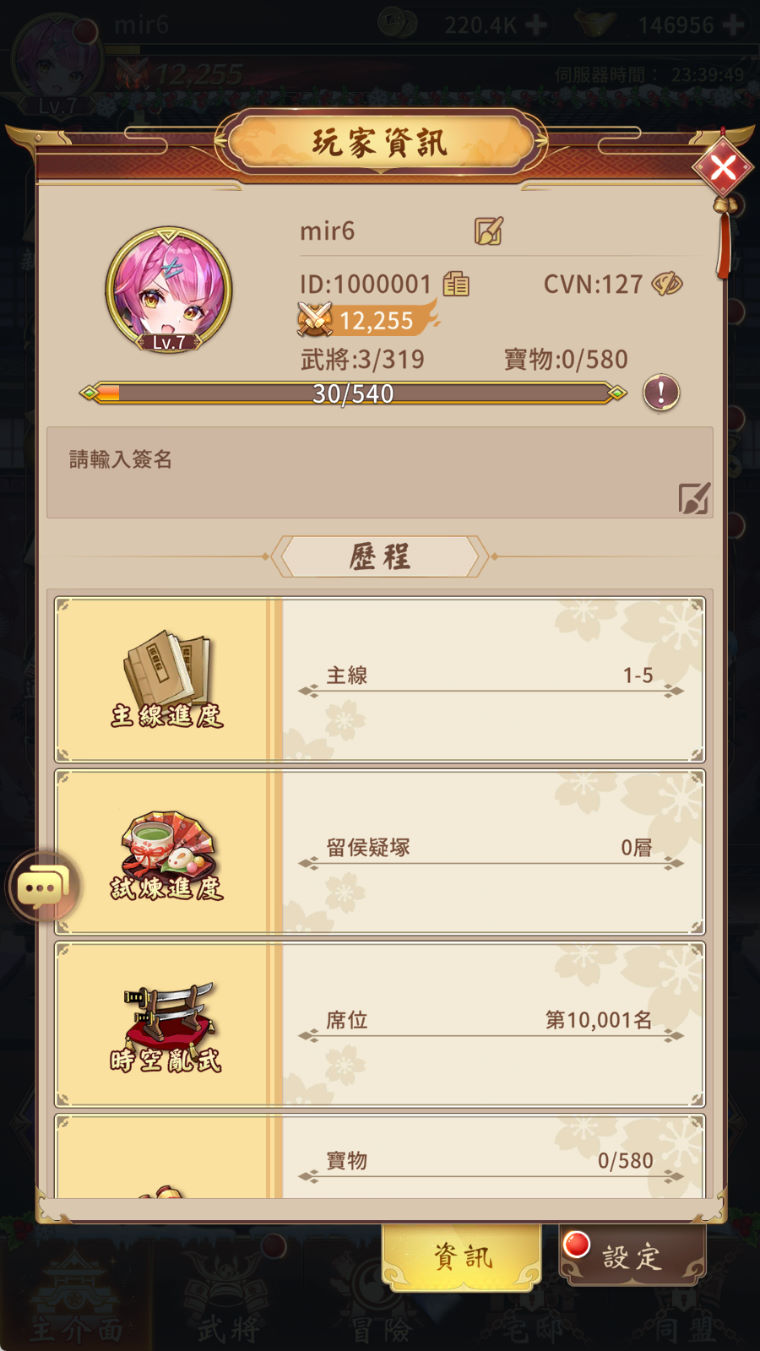Image resolution: width=760 pixels, height=1351 pixels.
Task: Open the chat bubble button
Action: 43,886
